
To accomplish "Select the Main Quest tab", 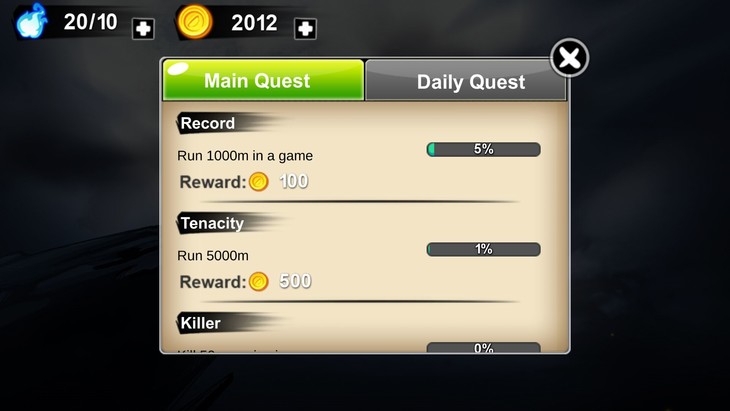I will coord(263,80).
